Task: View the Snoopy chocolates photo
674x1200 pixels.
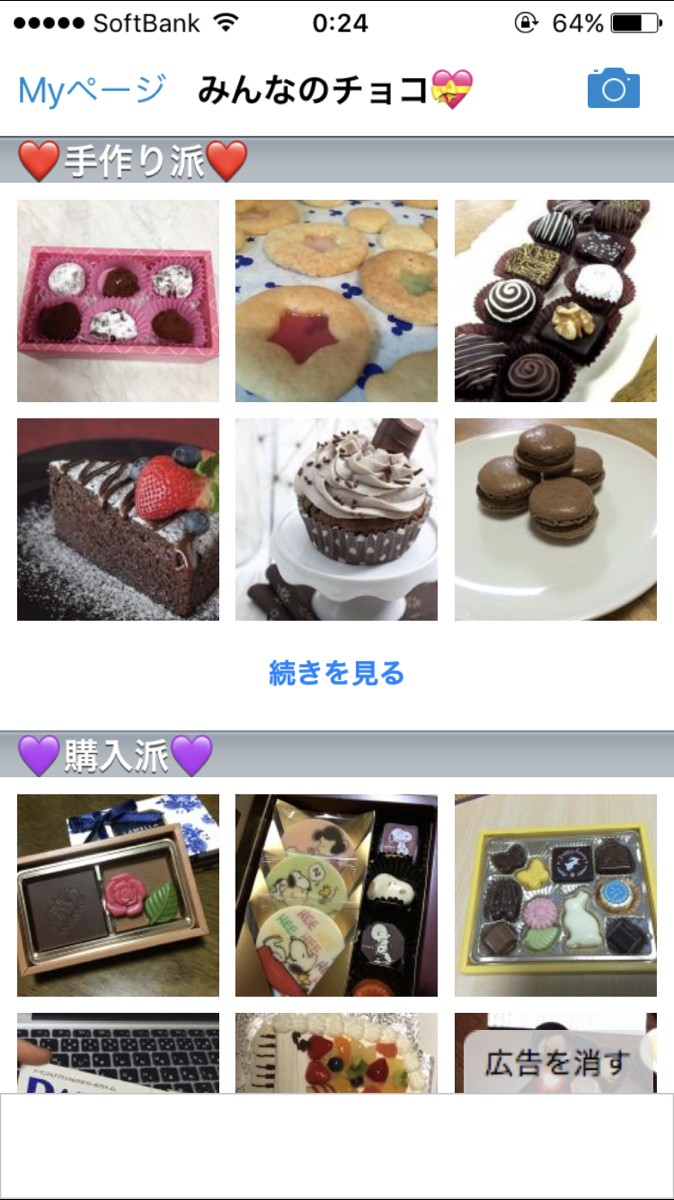Action: tap(336, 895)
